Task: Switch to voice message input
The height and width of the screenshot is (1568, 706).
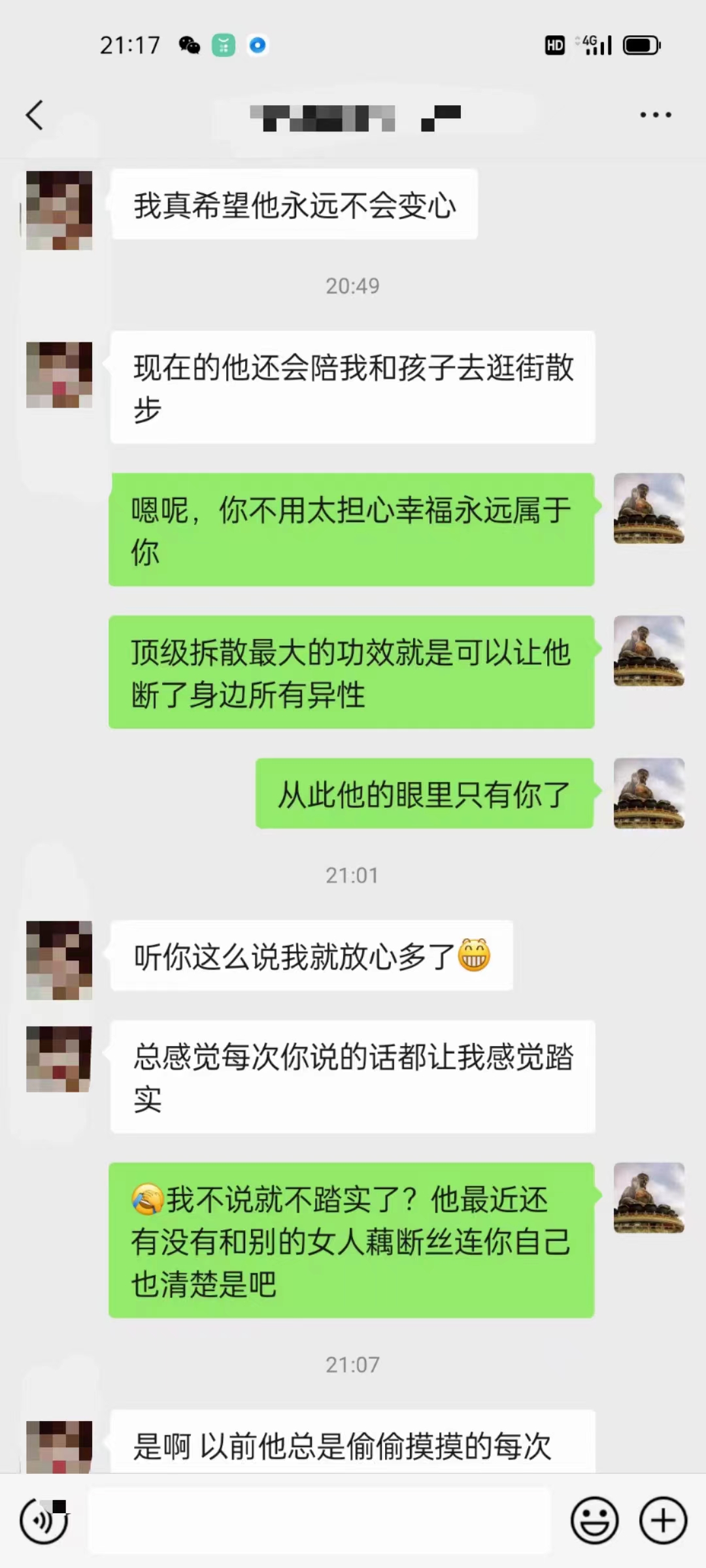Action: pyautogui.click(x=44, y=1520)
